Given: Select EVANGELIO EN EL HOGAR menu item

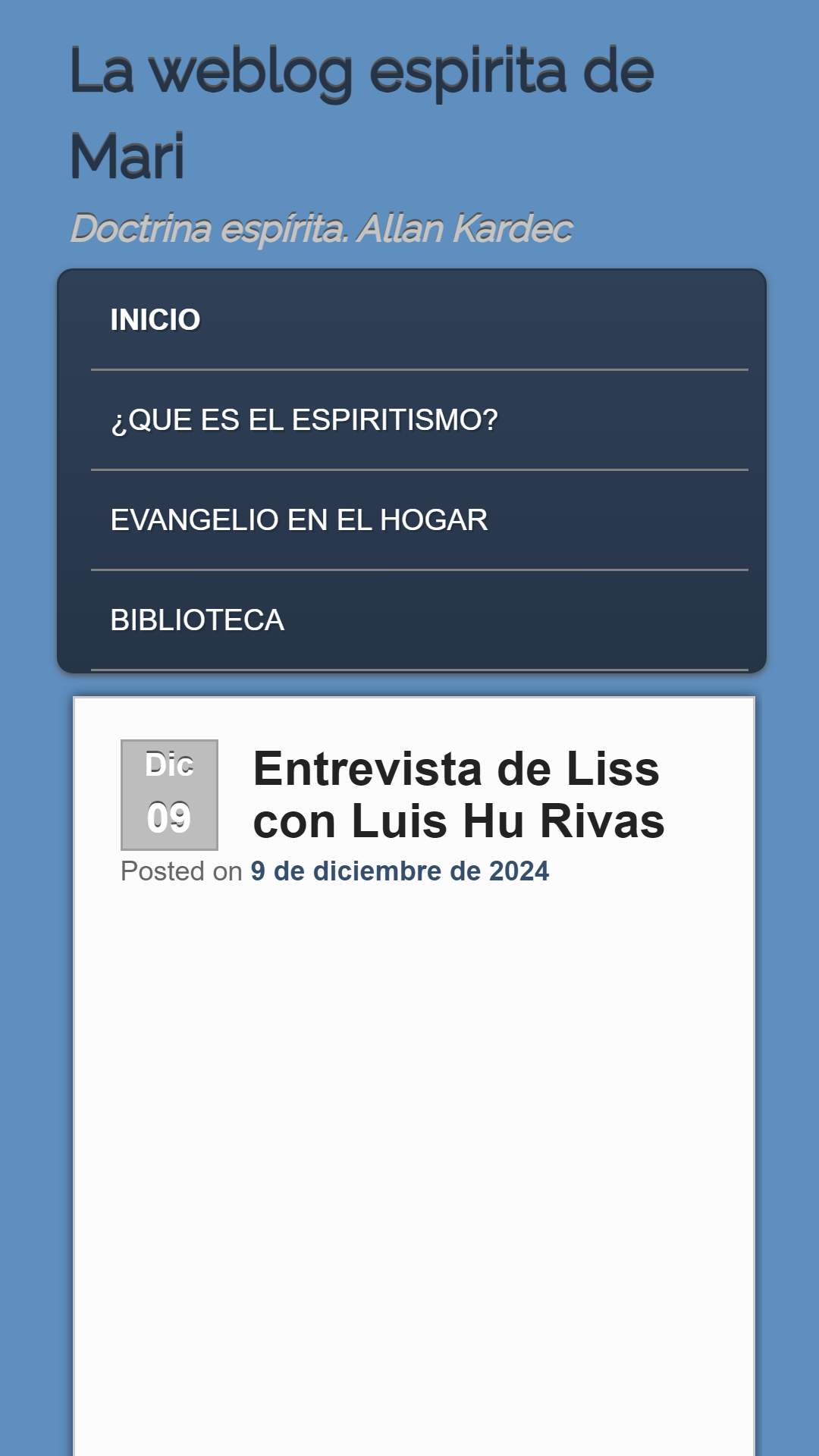Looking at the screenshot, I should [419, 520].
